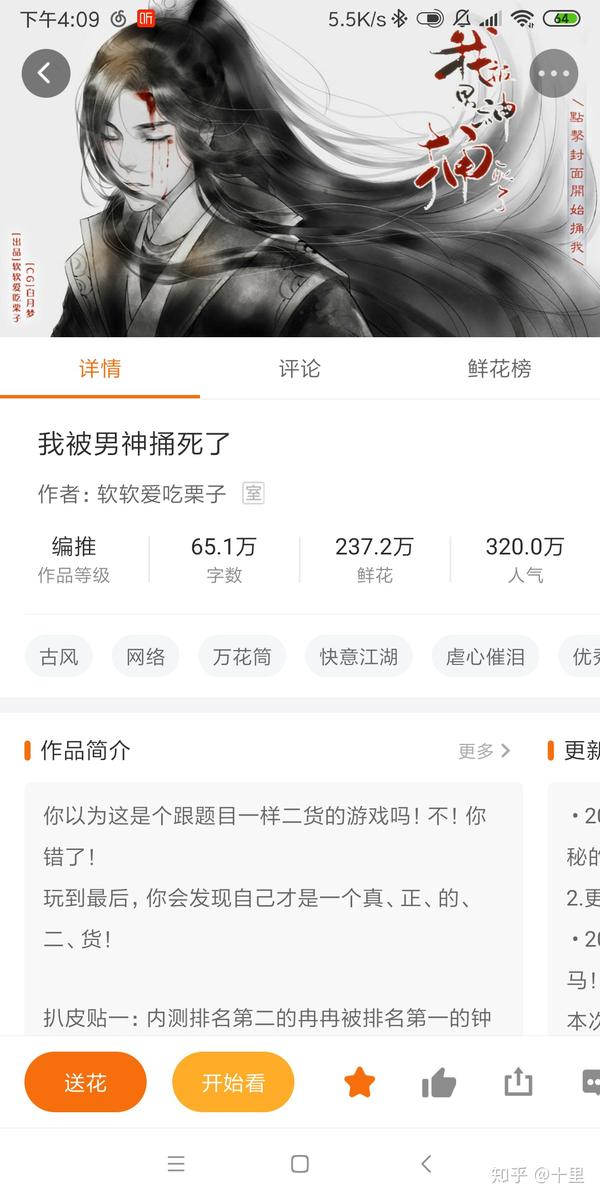Tap the system home button

point(299,1164)
